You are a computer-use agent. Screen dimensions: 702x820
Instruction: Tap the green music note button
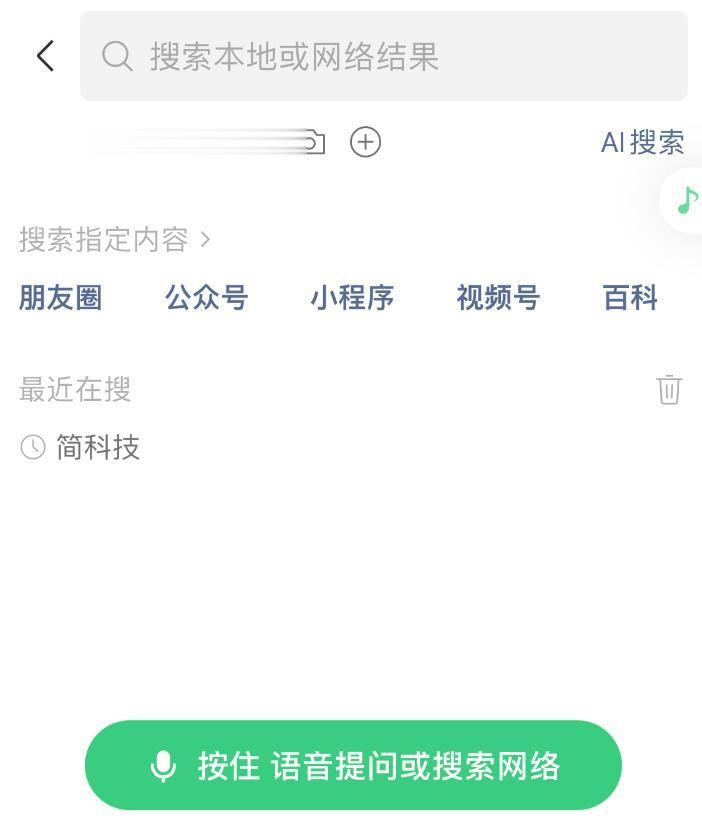pyautogui.click(x=684, y=201)
